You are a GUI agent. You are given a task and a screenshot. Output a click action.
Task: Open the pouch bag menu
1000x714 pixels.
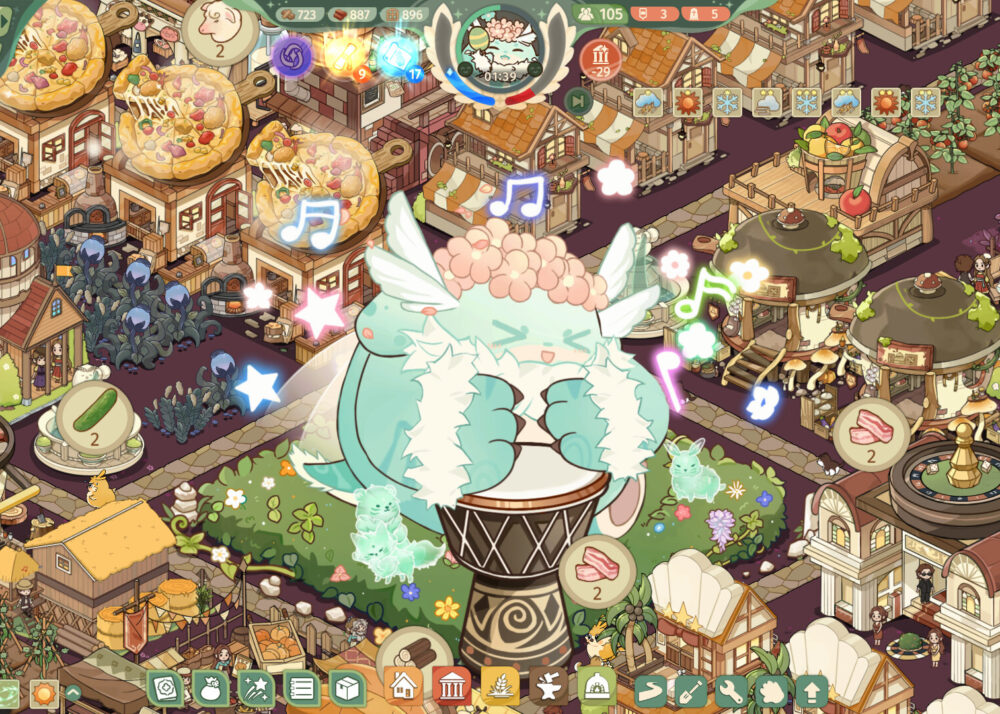(210, 688)
